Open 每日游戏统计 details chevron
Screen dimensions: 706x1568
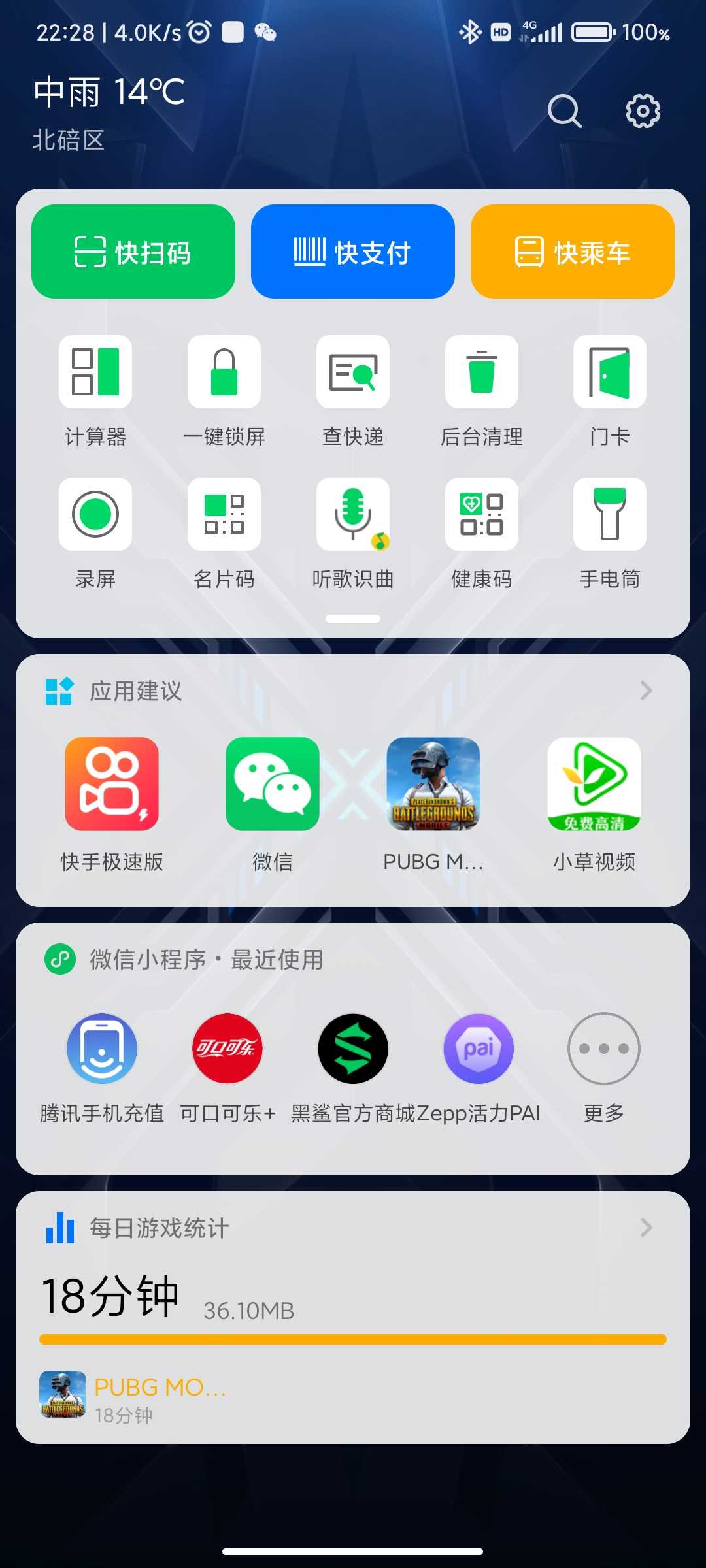(646, 1228)
